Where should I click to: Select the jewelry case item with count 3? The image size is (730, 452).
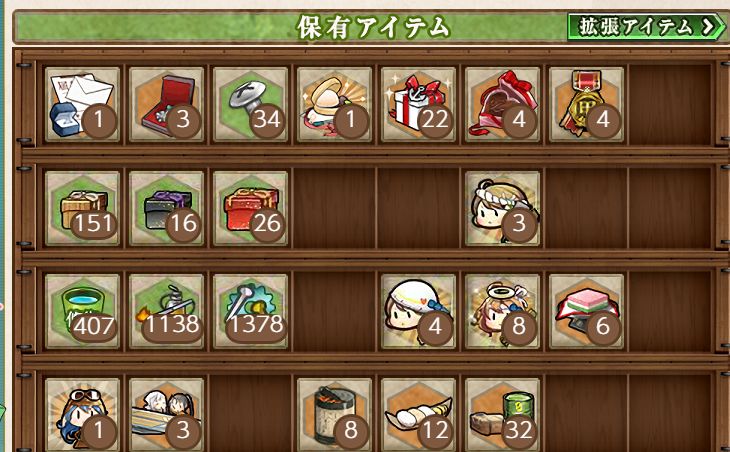point(166,105)
